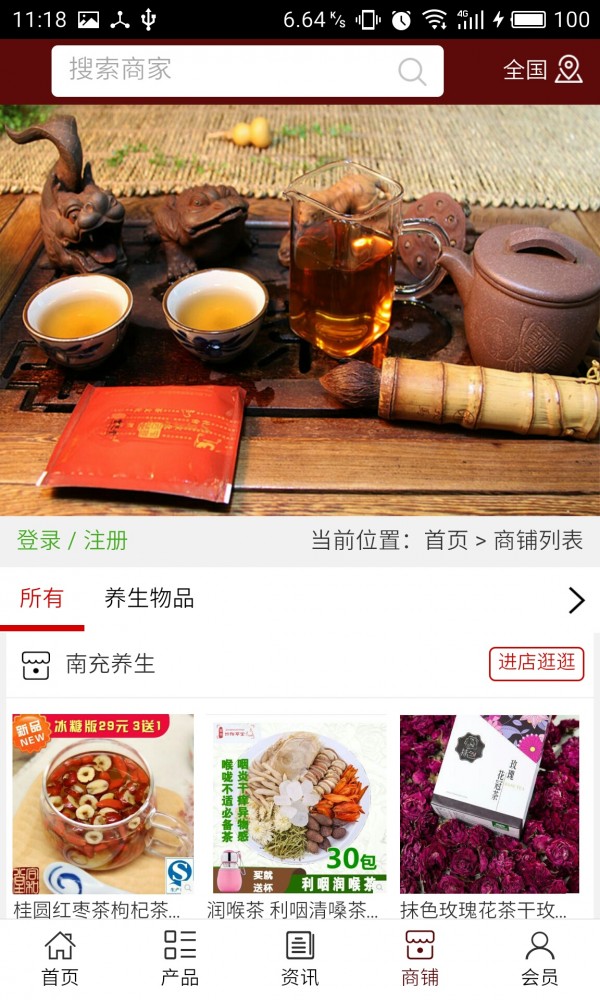Open the 注册 register link

106,541
